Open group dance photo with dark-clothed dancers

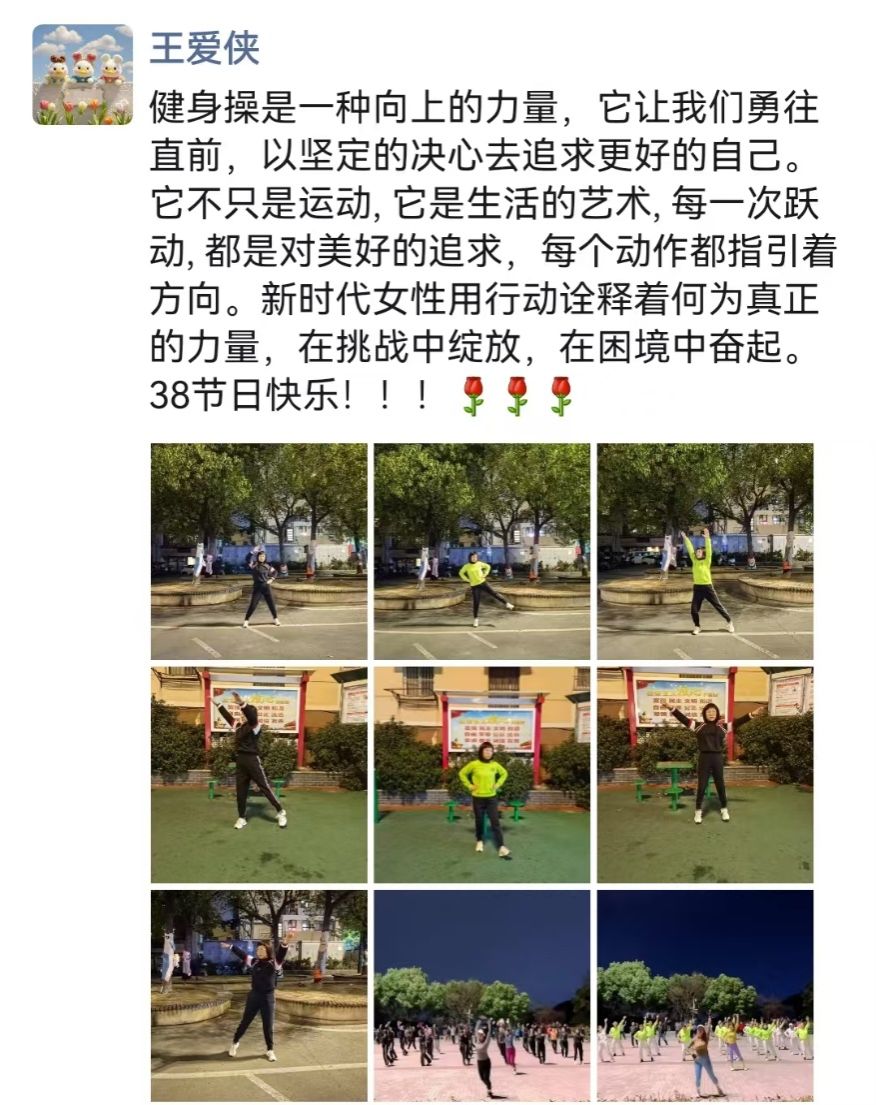[482, 996]
